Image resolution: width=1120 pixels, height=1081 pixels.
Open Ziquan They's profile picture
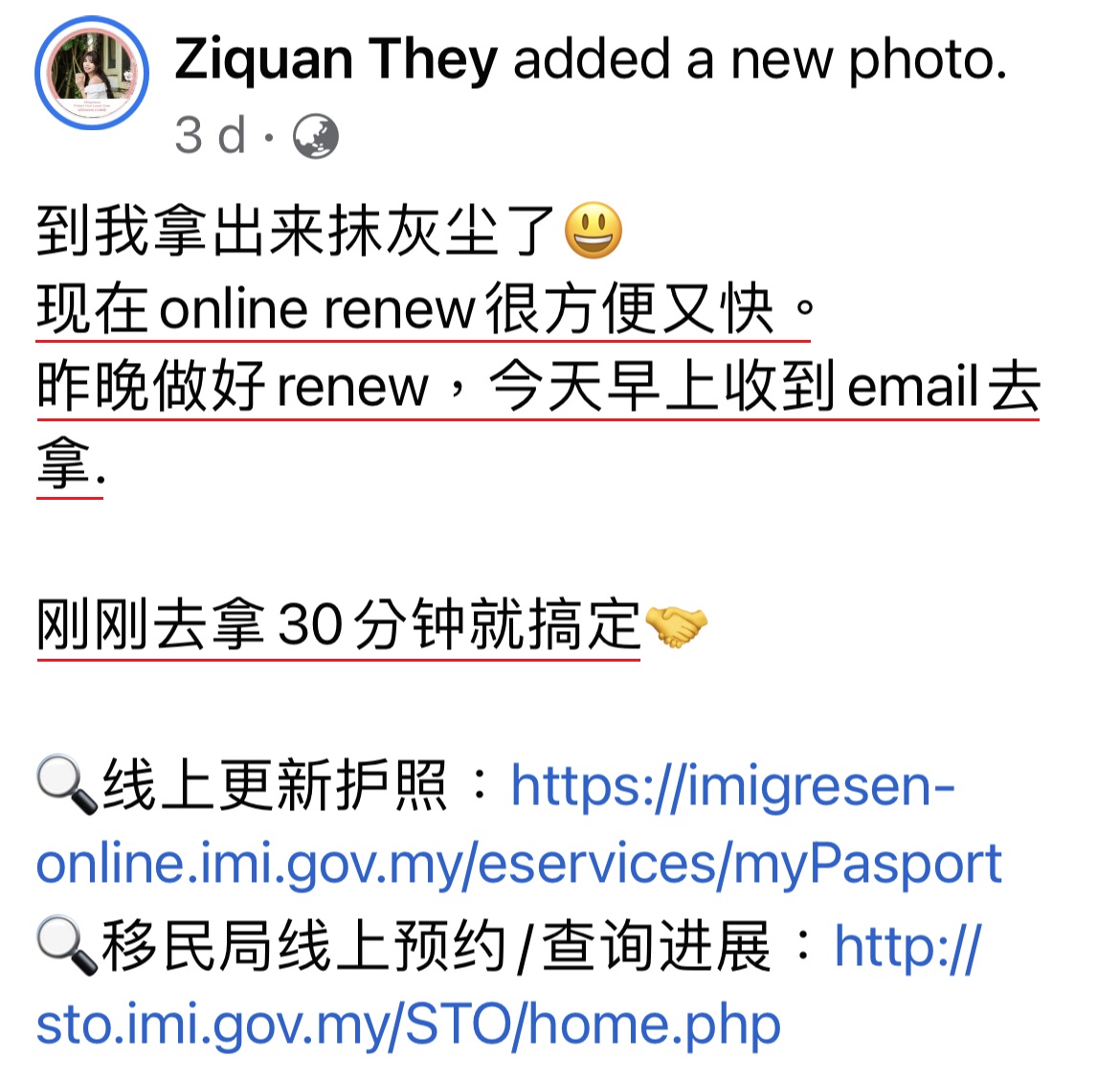pos(92,74)
